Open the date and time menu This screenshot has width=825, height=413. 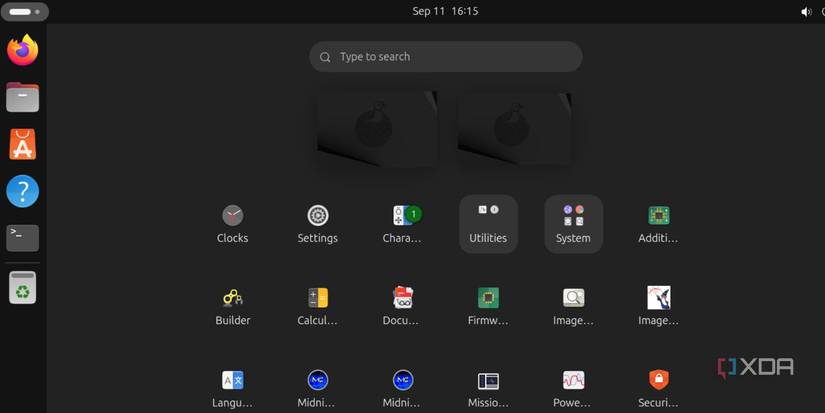pyautogui.click(x=445, y=11)
